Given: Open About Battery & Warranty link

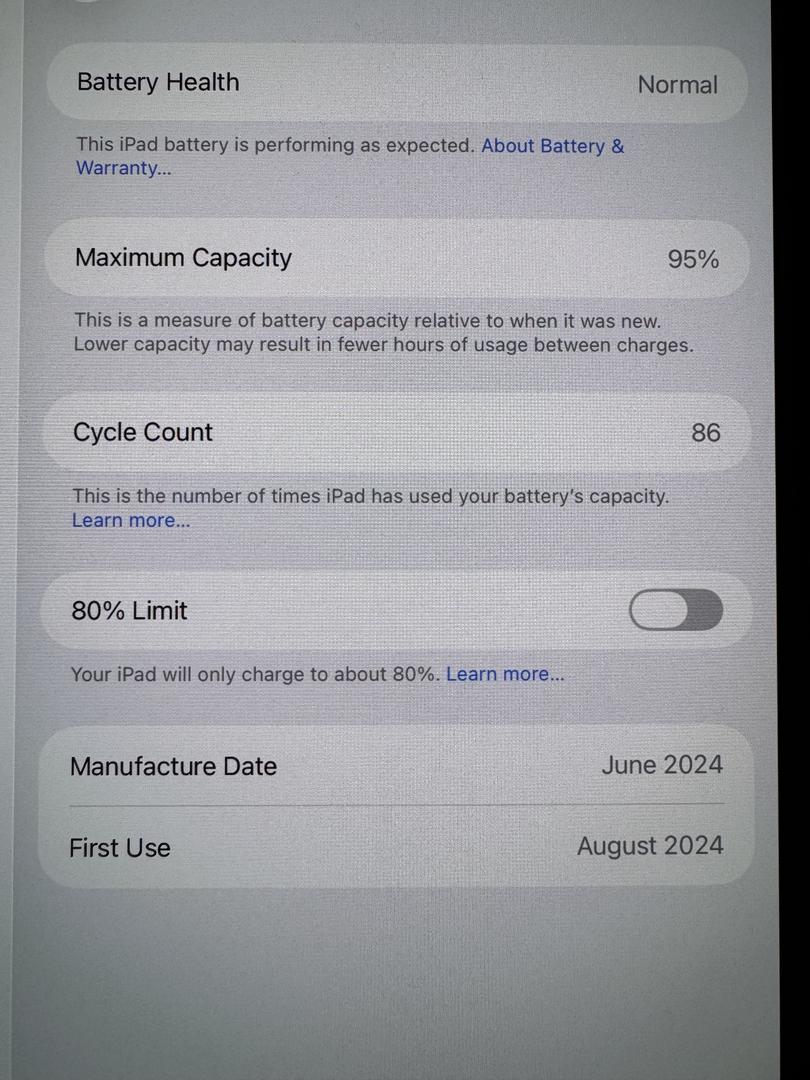Looking at the screenshot, I should pyautogui.click(x=552, y=146).
